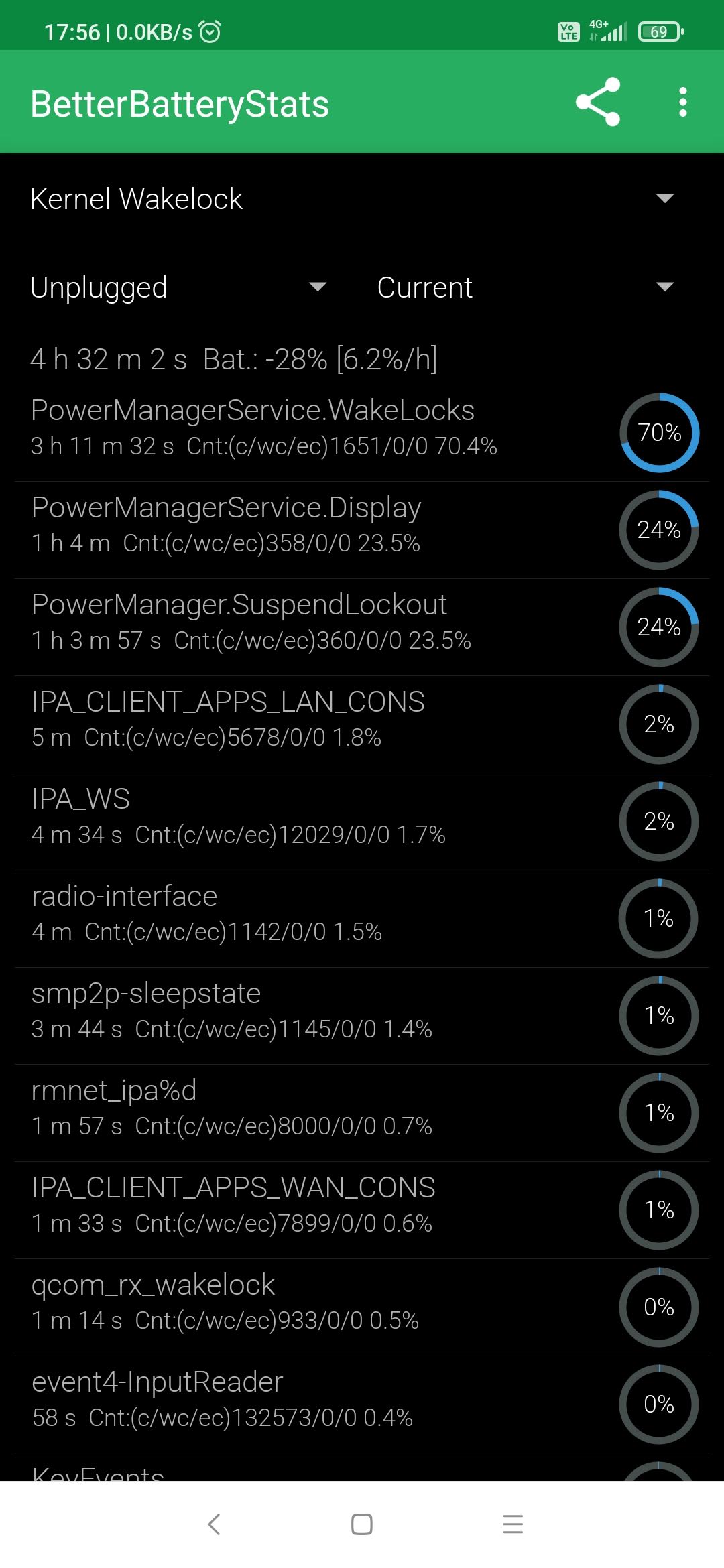Open the radio-interface entry
Viewport: 724px width, 1568px height.
(x=322, y=913)
